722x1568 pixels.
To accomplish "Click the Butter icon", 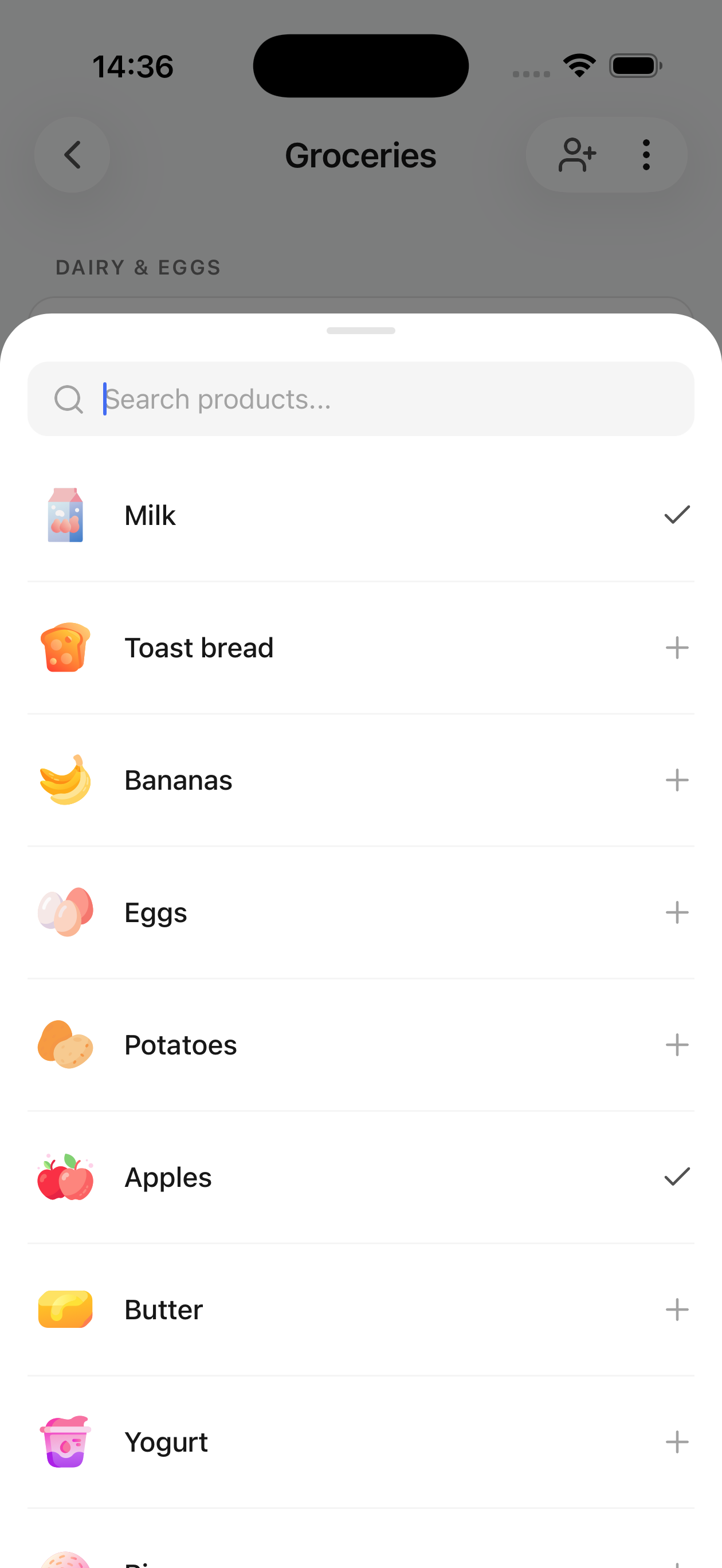I will coord(65,1310).
